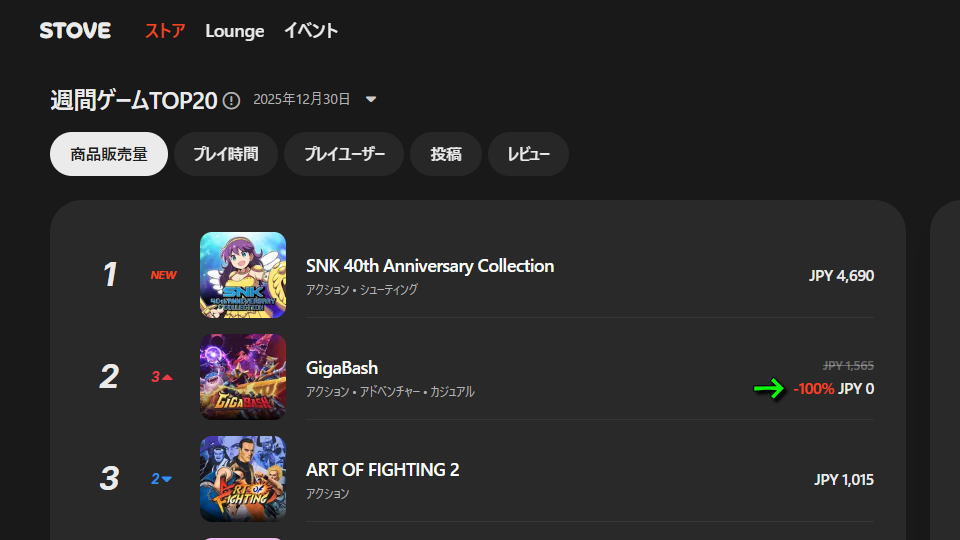Image resolution: width=960 pixels, height=540 pixels.
Task: Switch ranking to プレイ時間
Action: (x=225, y=154)
